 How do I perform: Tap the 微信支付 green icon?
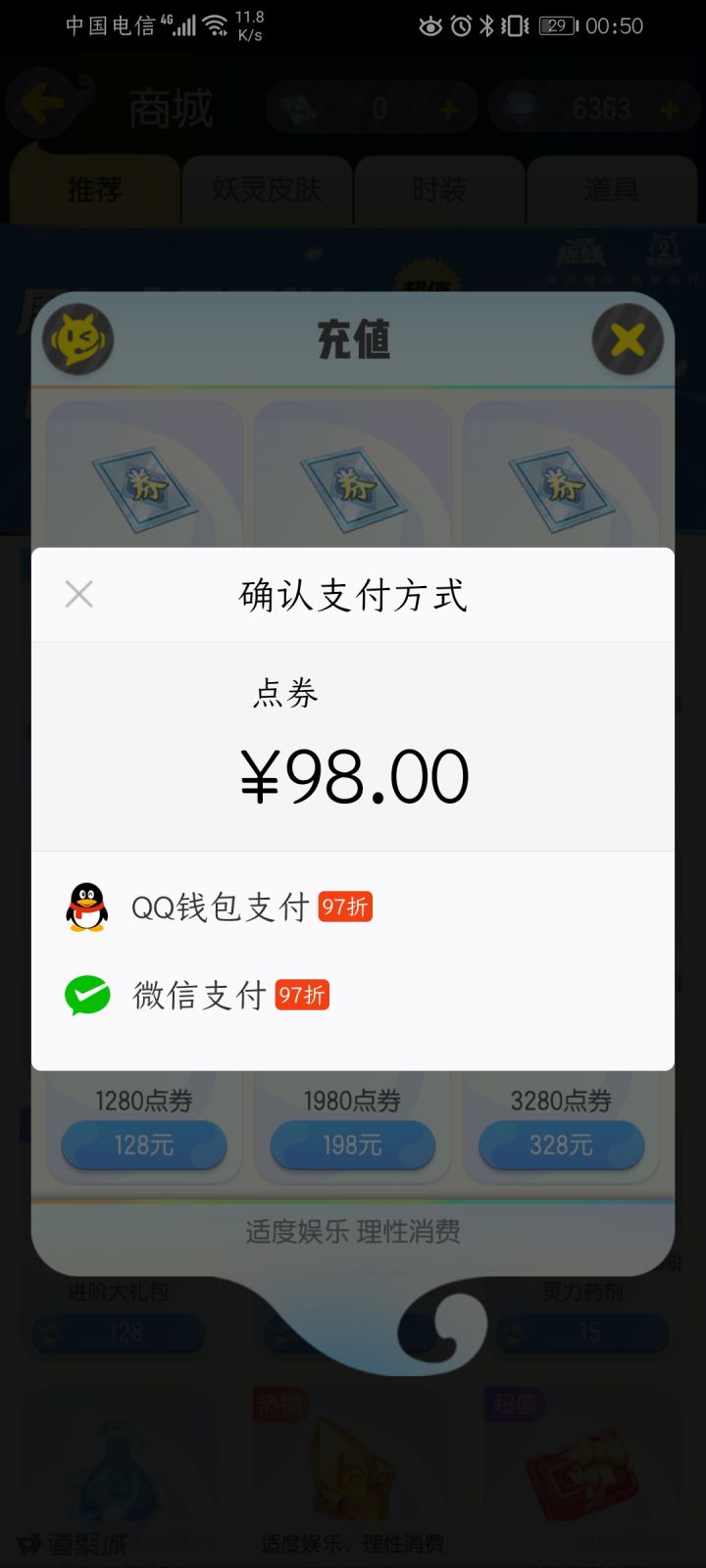(x=86, y=996)
